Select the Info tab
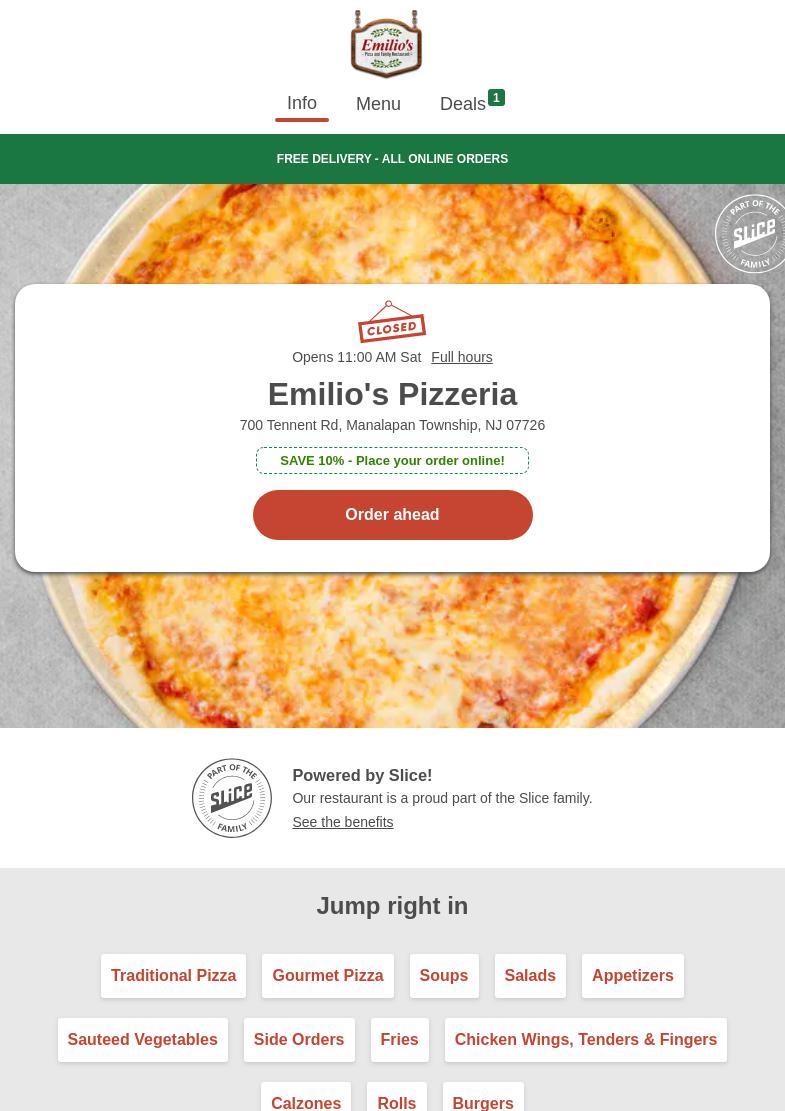 click(x=302, y=104)
